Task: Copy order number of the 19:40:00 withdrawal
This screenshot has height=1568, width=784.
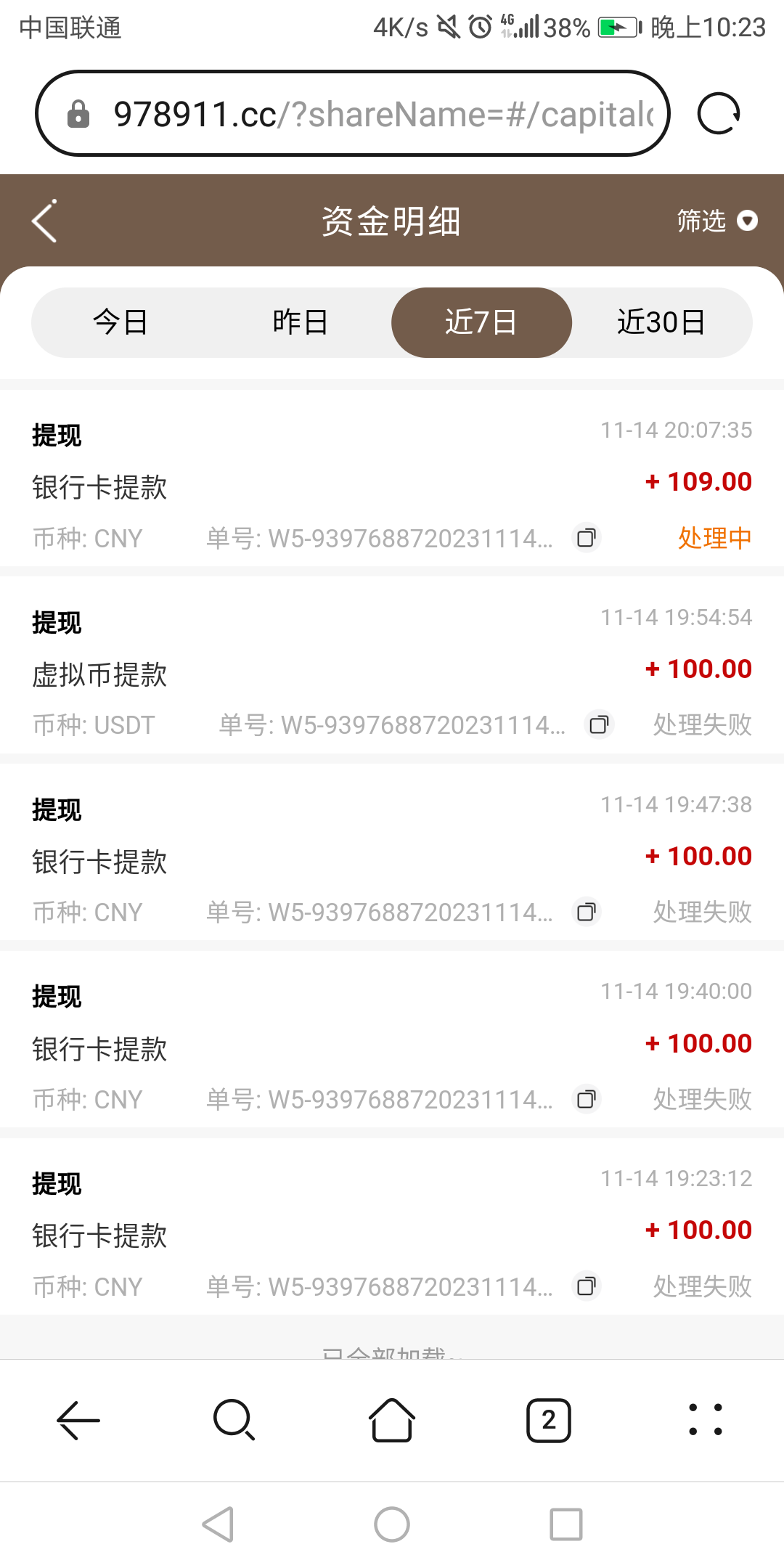Action: point(587,1099)
